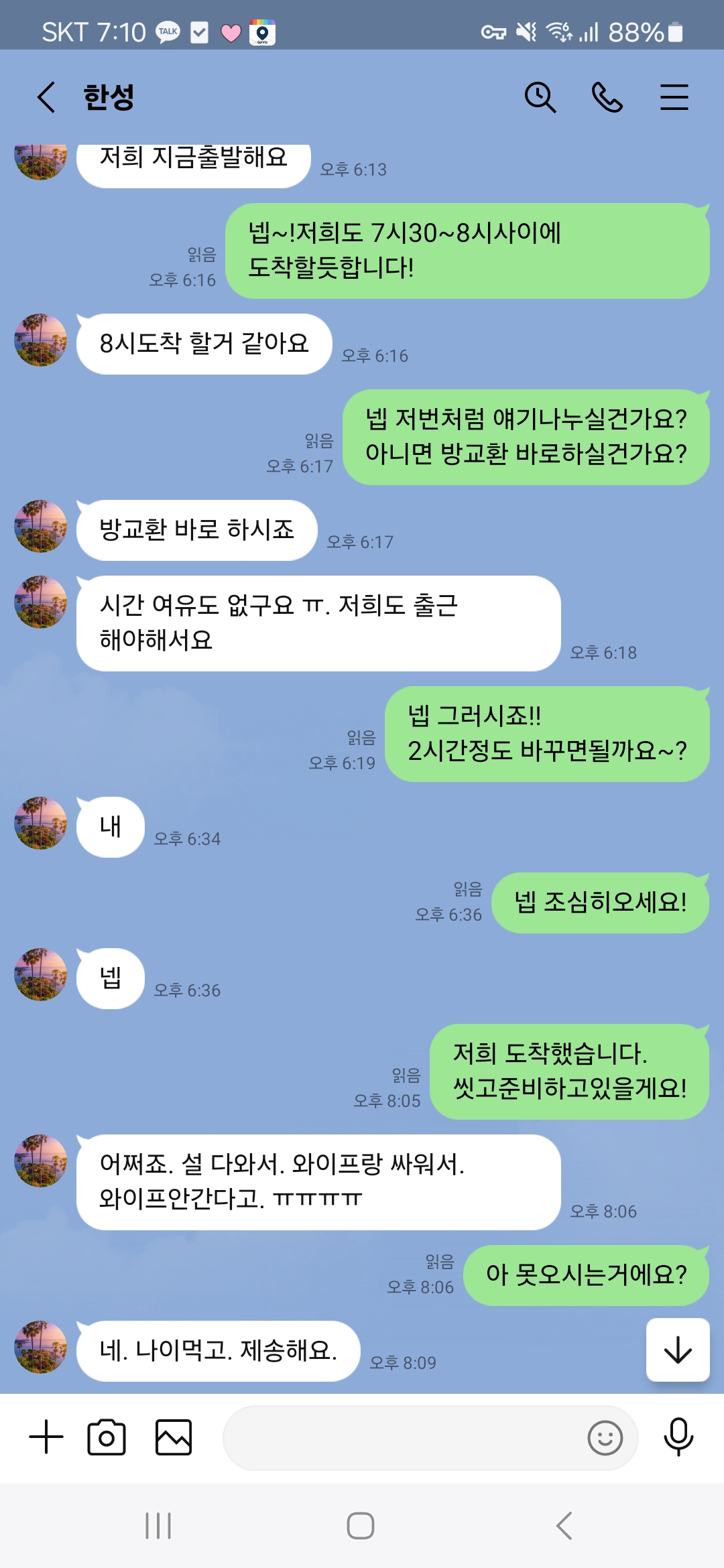Focus the message input field
Viewport: 724px width, 1568px height.
point(402,1437)
